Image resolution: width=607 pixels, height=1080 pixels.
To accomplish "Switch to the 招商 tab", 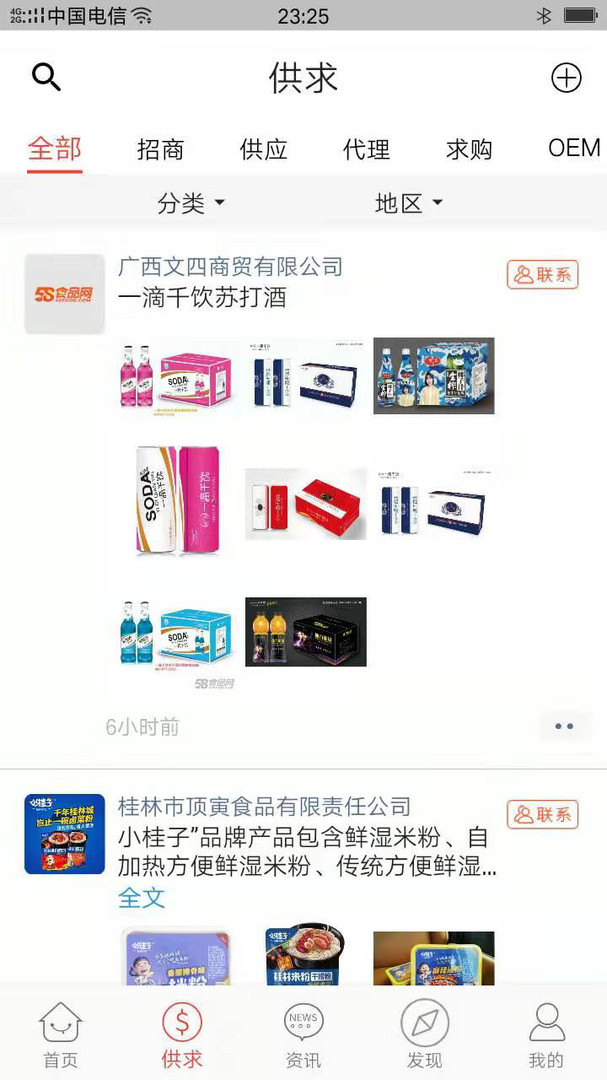I will [x=161, y=149].
